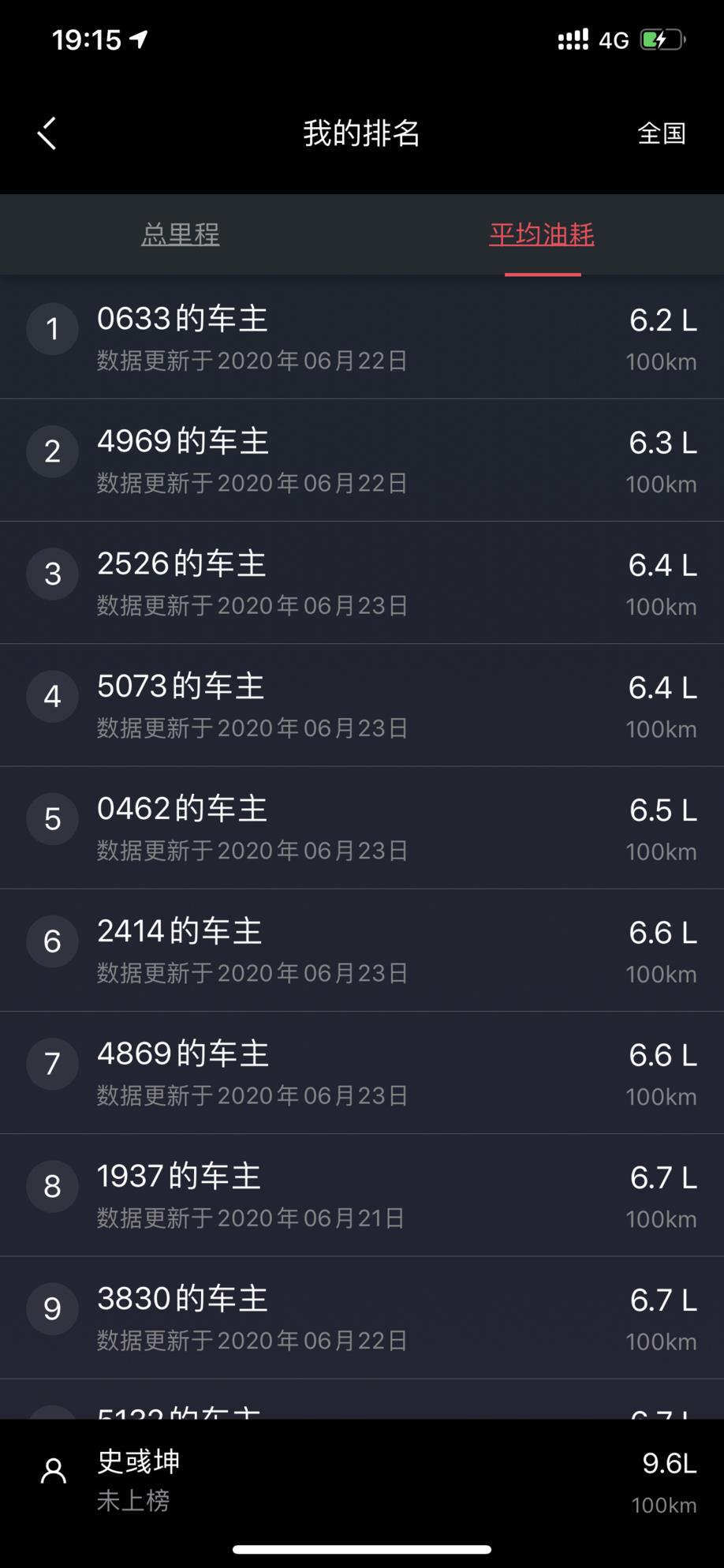724x1568 pixels.
Task: Open the 4969的车主 ranking row
Action: coord(362,460)
